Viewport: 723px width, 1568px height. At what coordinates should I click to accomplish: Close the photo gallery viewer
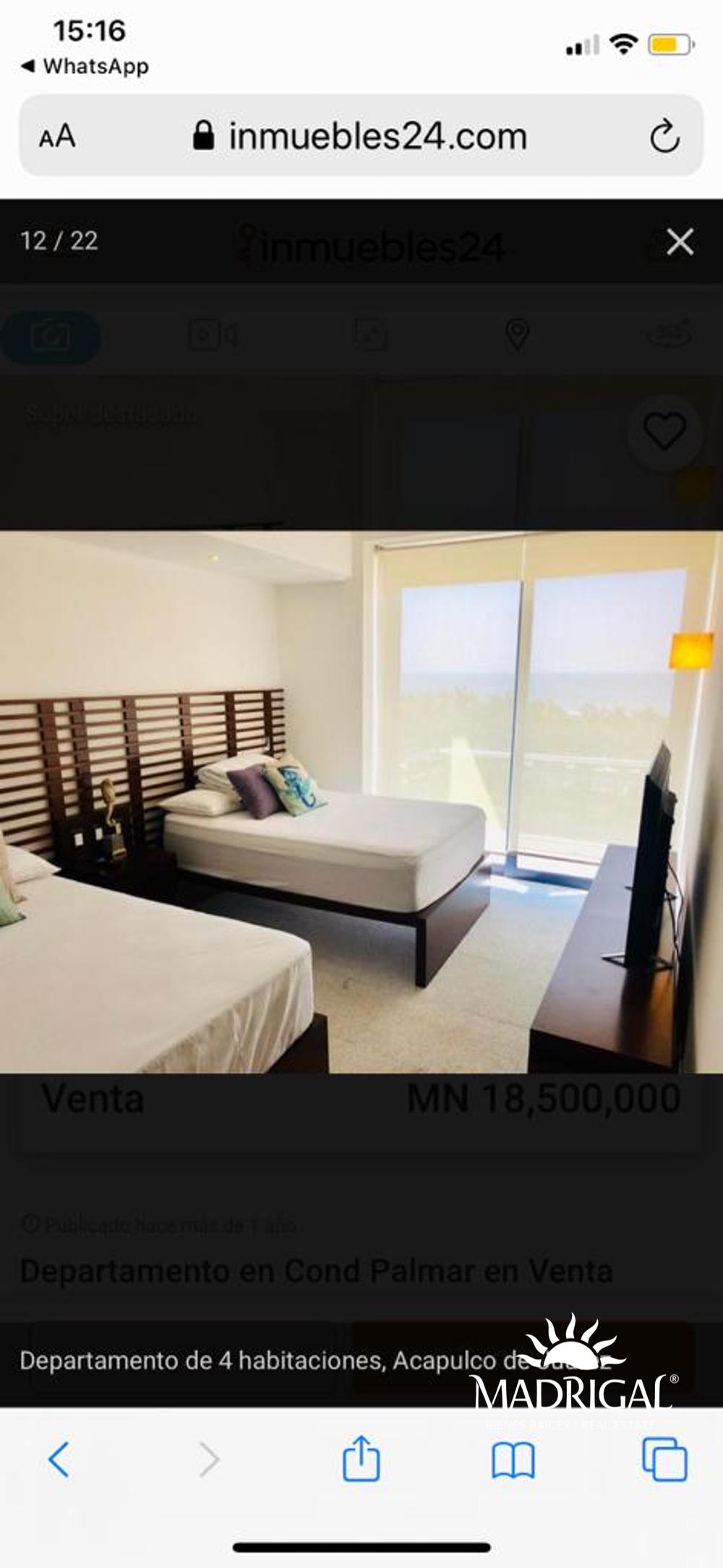[680, 242]
